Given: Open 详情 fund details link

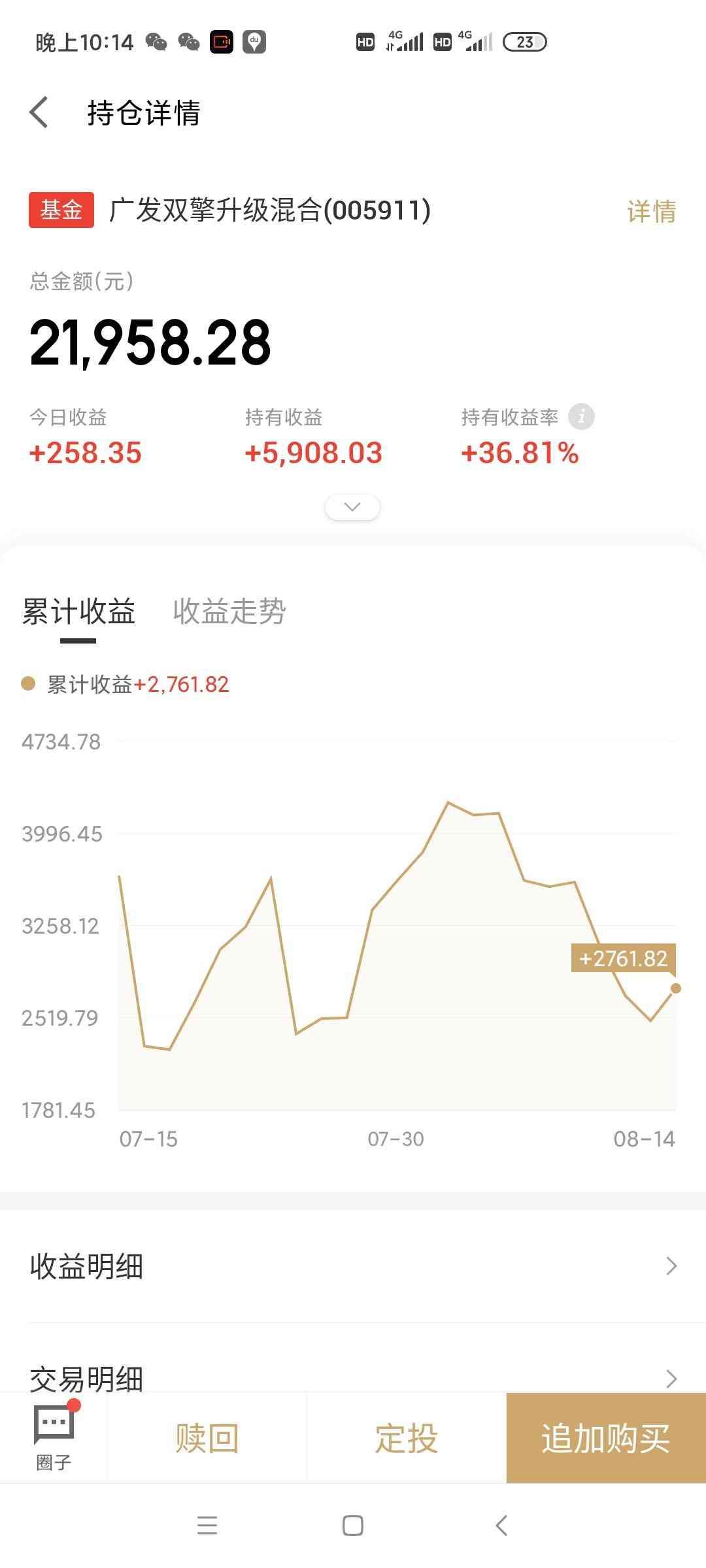Looking at the screenshot, I should click(x=650, y=210).
